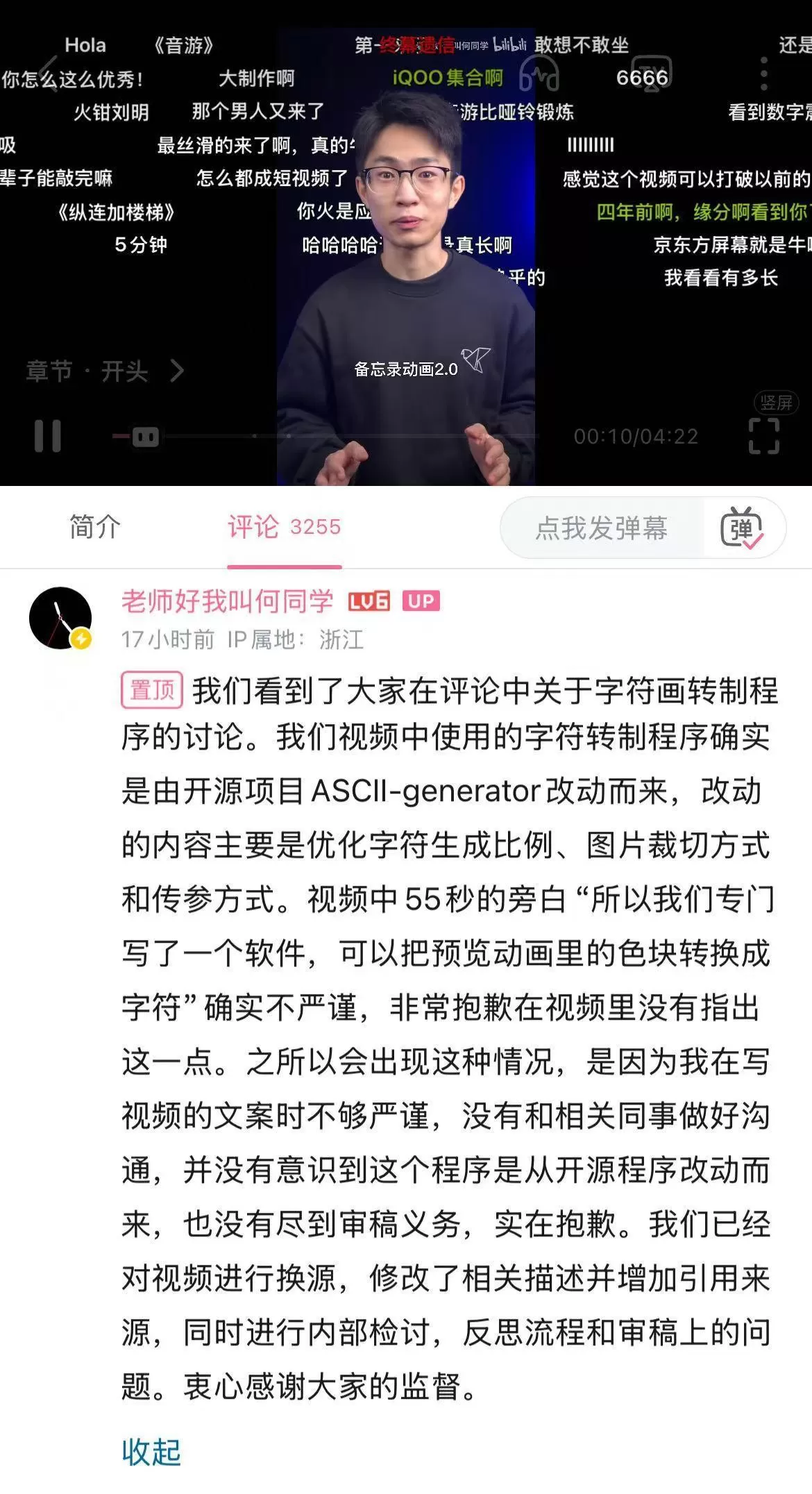Pause the video playback
The width and height of the screenshot is (812, 1494).
47,436
